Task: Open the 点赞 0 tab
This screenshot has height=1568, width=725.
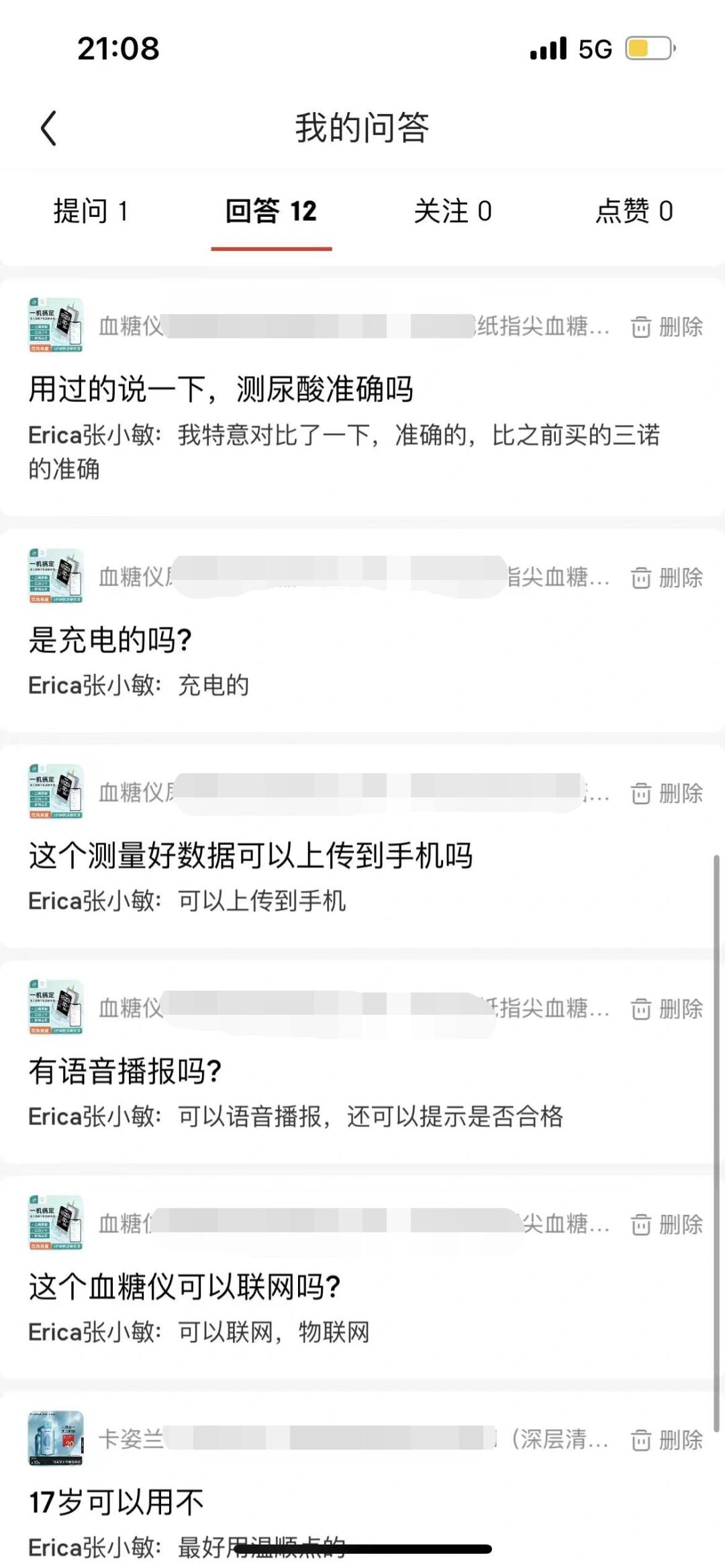Action: click(x=634, y=211)
